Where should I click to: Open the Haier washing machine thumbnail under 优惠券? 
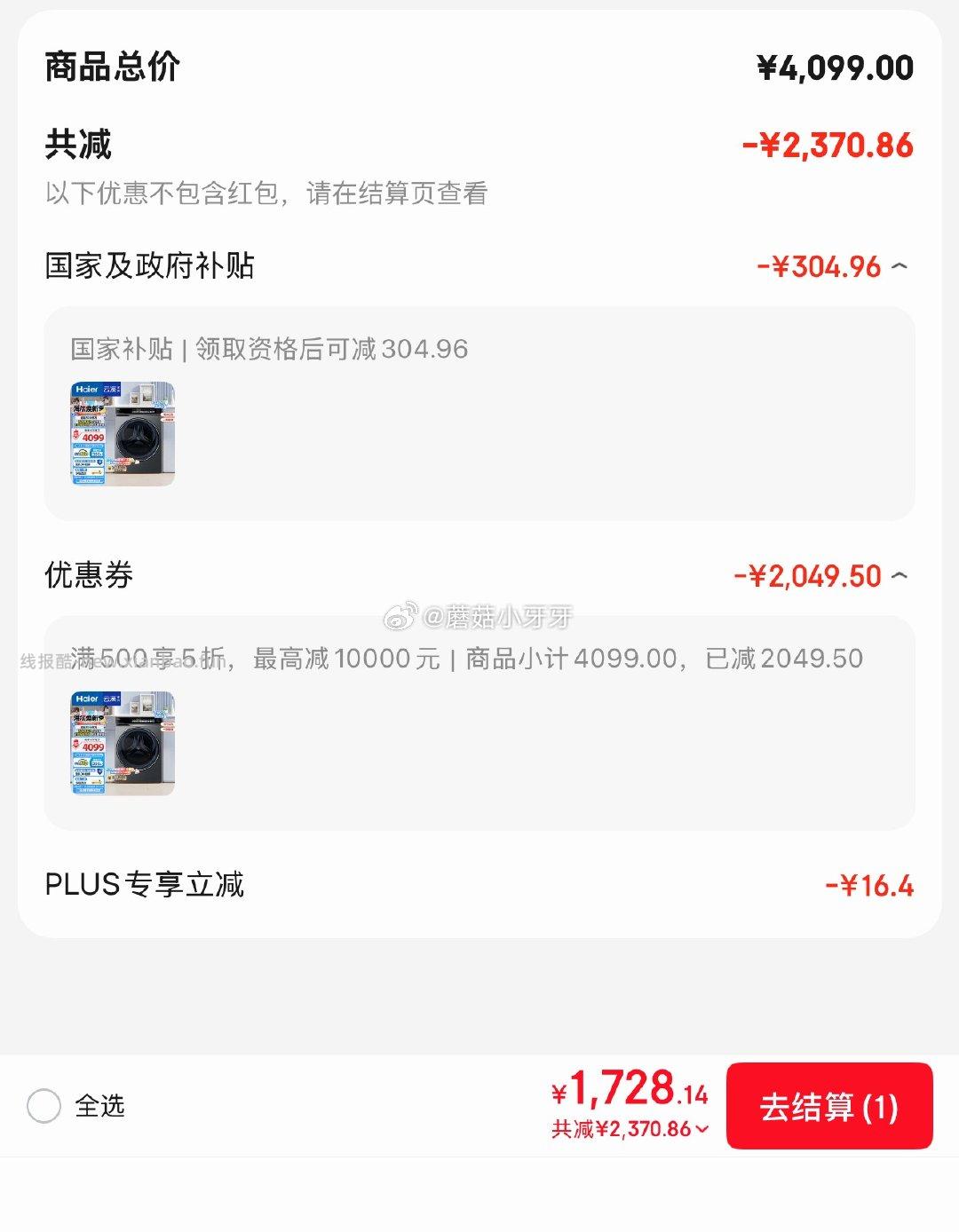(121, 744)
